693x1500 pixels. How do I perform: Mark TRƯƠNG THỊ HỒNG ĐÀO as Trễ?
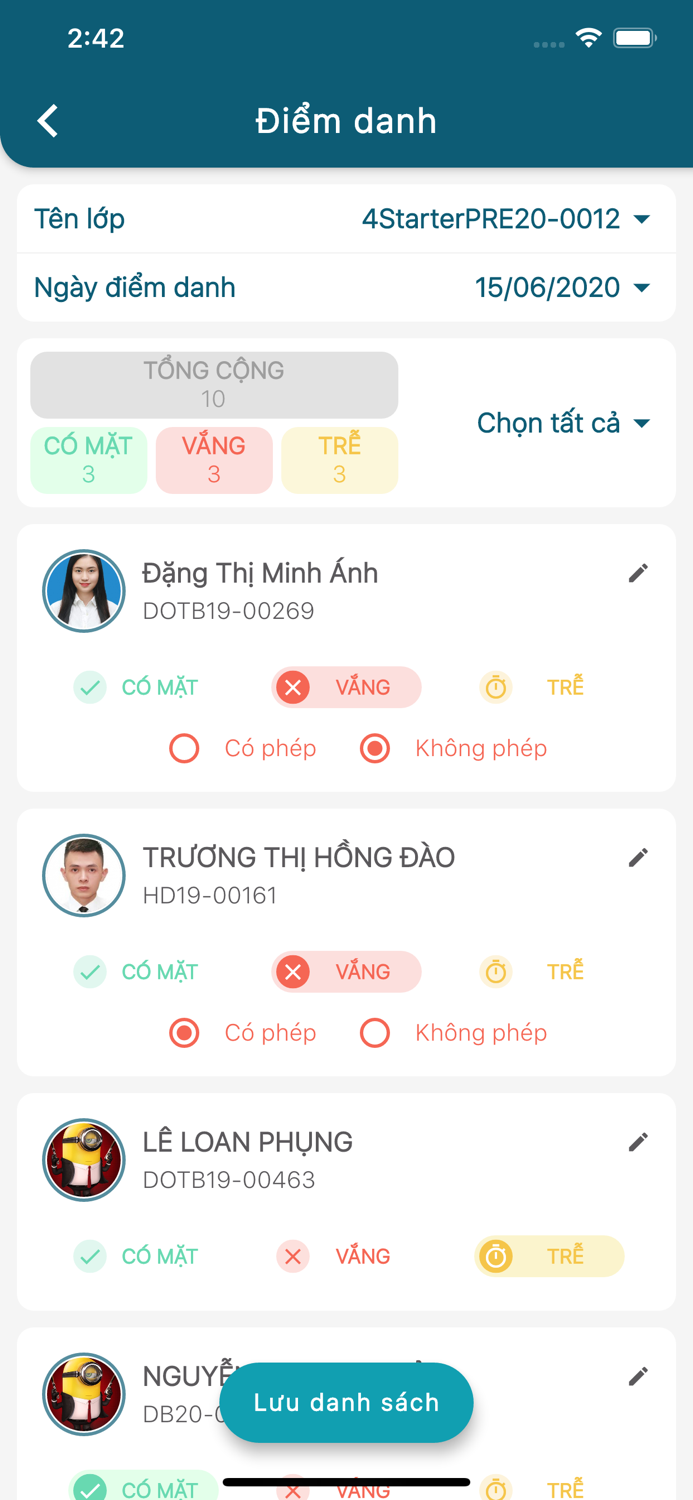(x=532, y=972)
